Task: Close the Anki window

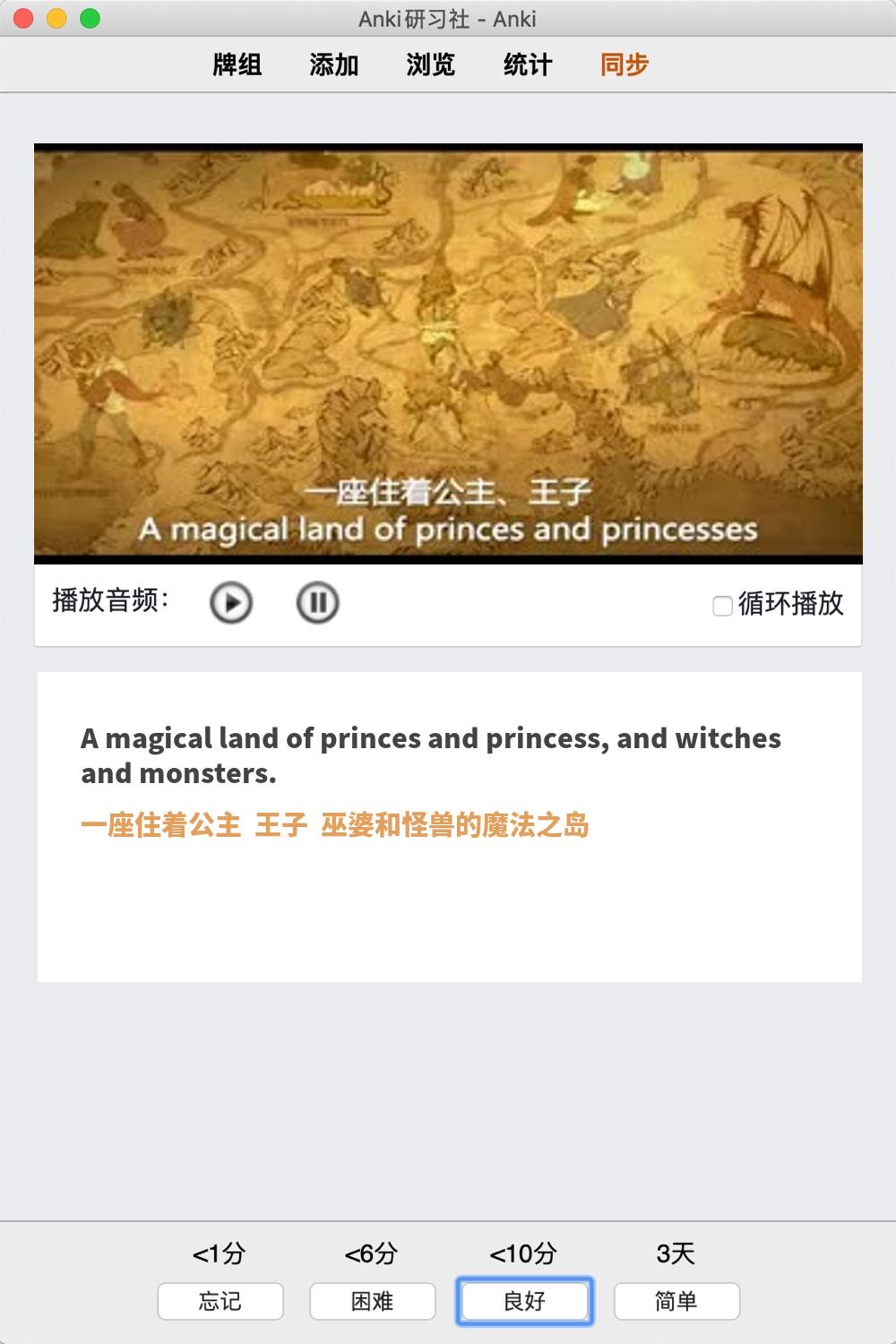Action: click(x=24, y=18)
